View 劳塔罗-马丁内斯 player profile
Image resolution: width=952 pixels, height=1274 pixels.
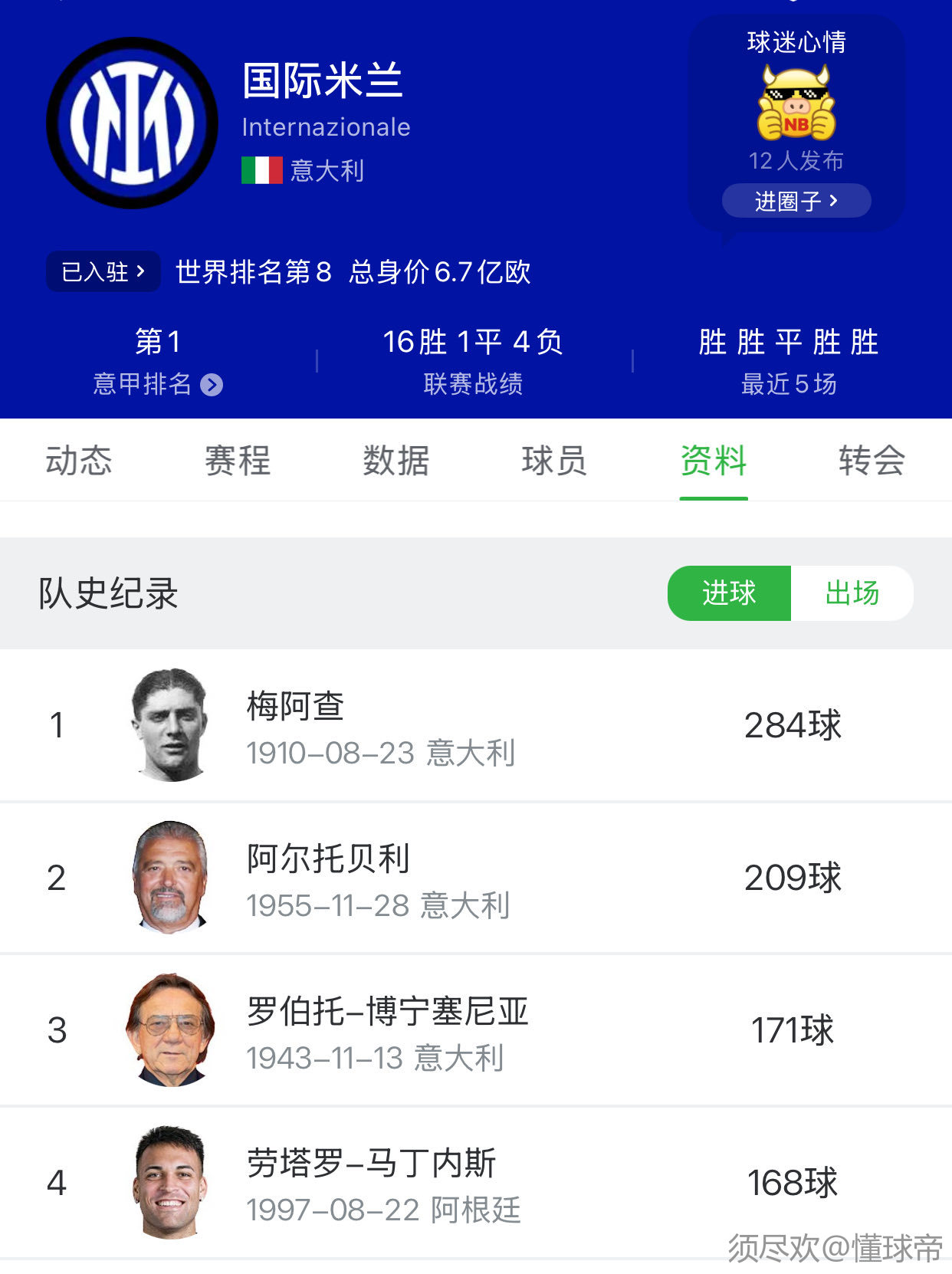475,1182
